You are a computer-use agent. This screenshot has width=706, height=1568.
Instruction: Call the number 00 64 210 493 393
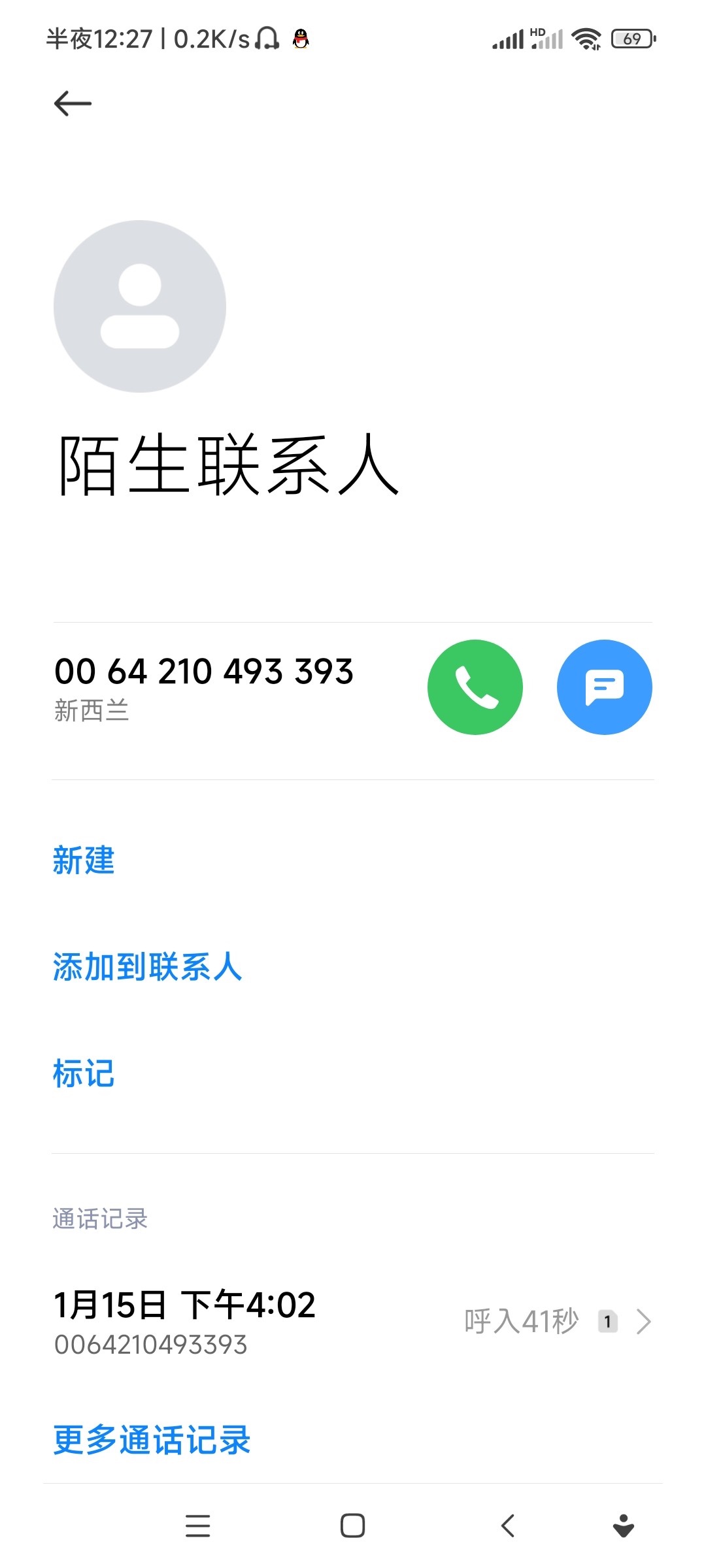475,687
